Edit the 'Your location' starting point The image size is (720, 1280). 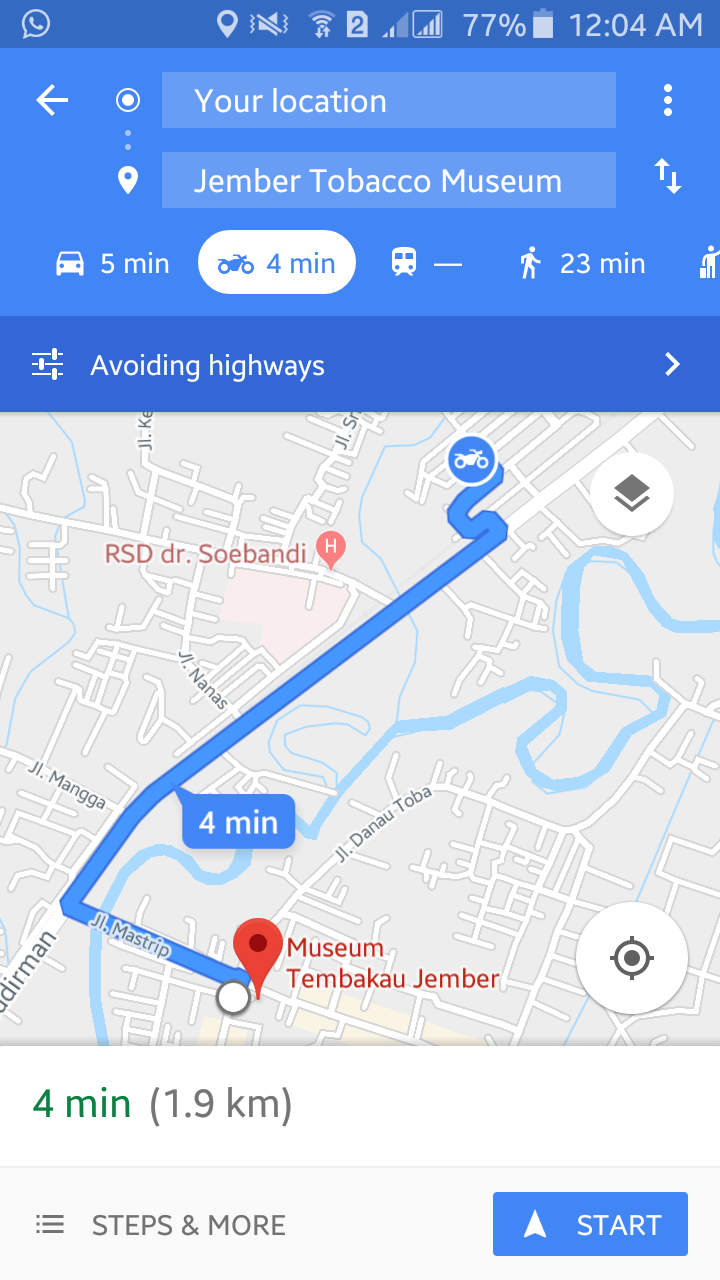[388, 101]
